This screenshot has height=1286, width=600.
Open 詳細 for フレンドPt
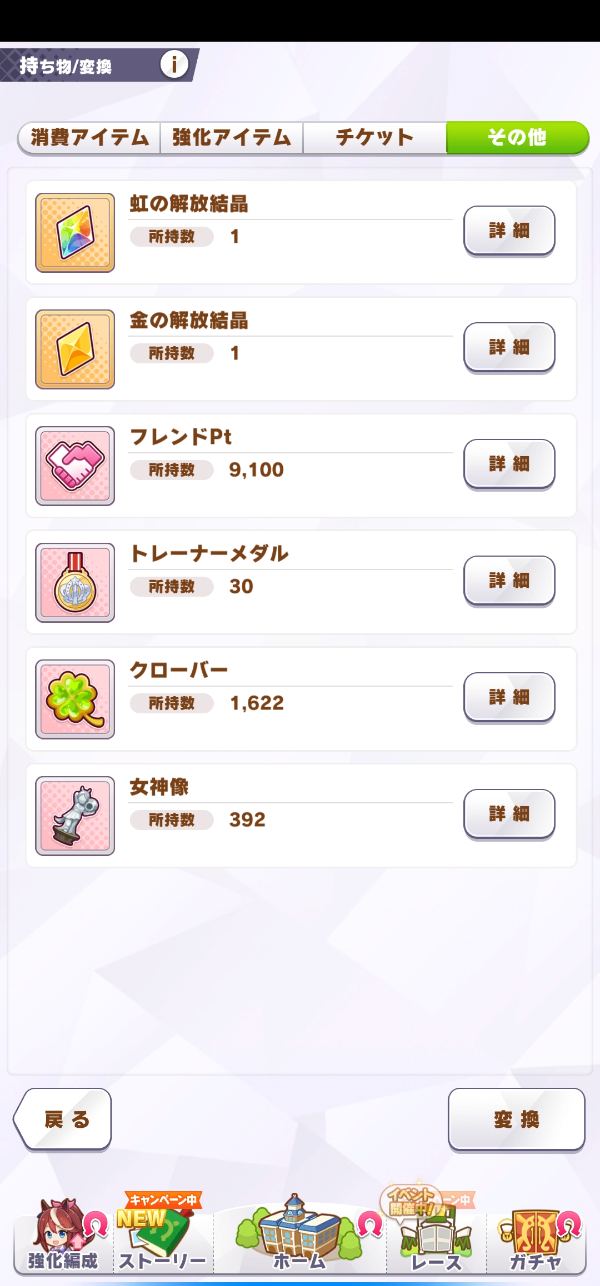point(509,464)
